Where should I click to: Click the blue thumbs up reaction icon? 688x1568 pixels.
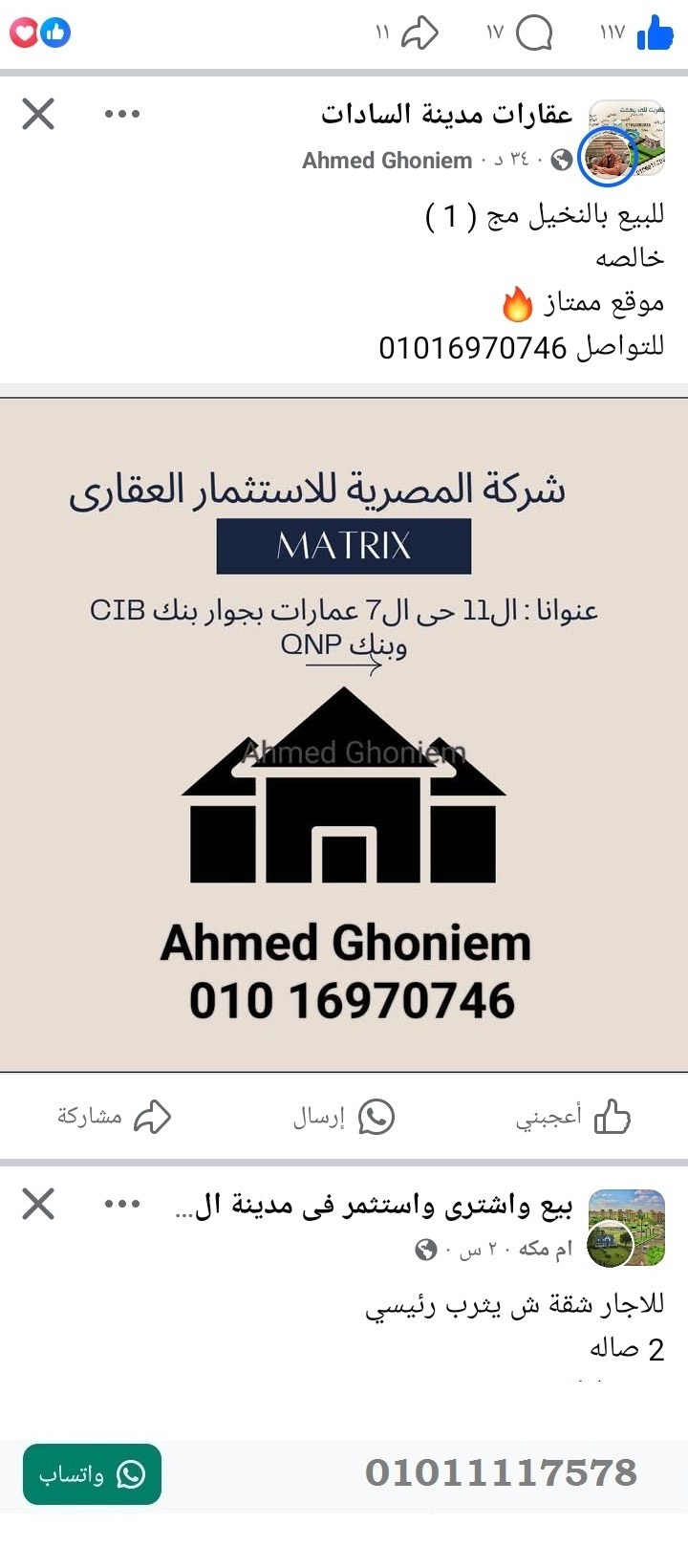[55, 32]
